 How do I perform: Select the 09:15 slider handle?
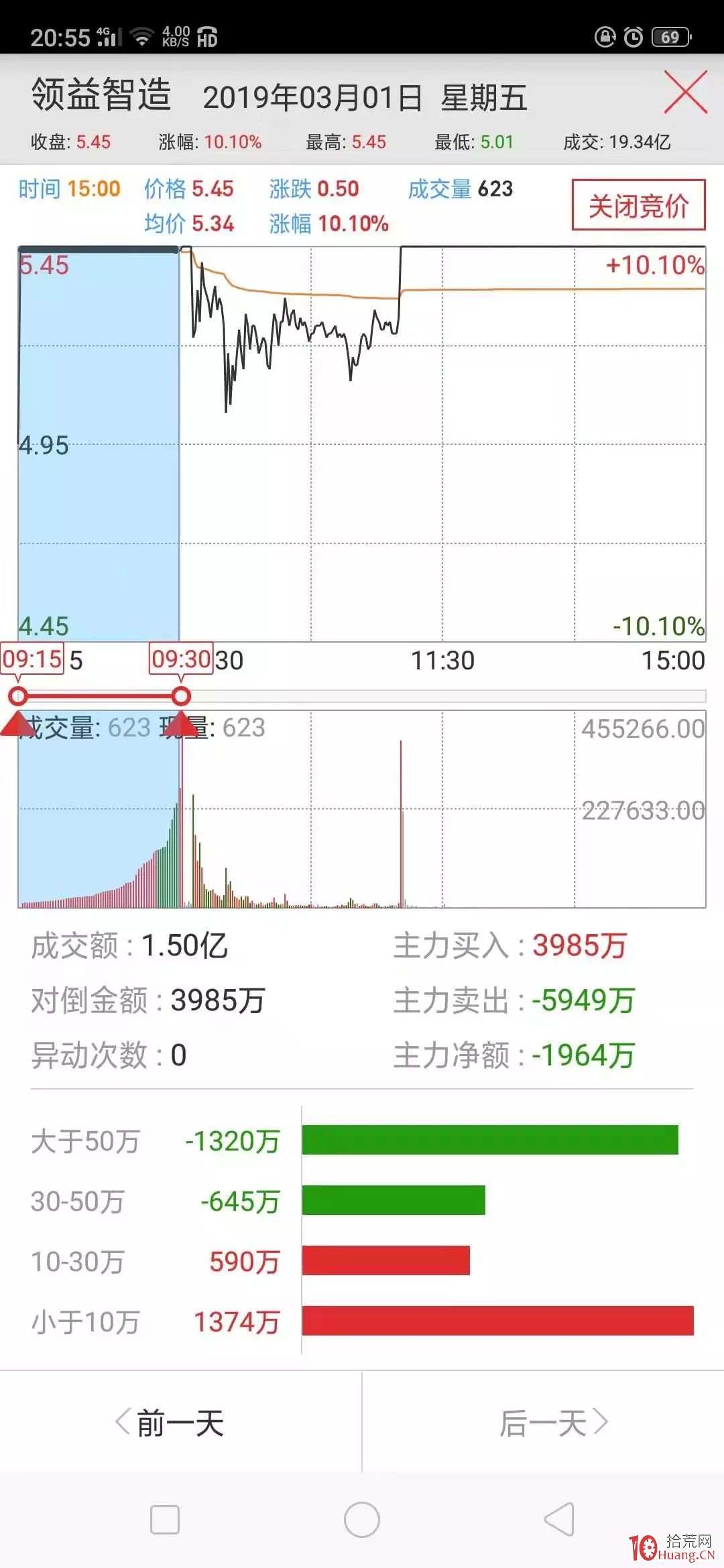coord(18,697)
